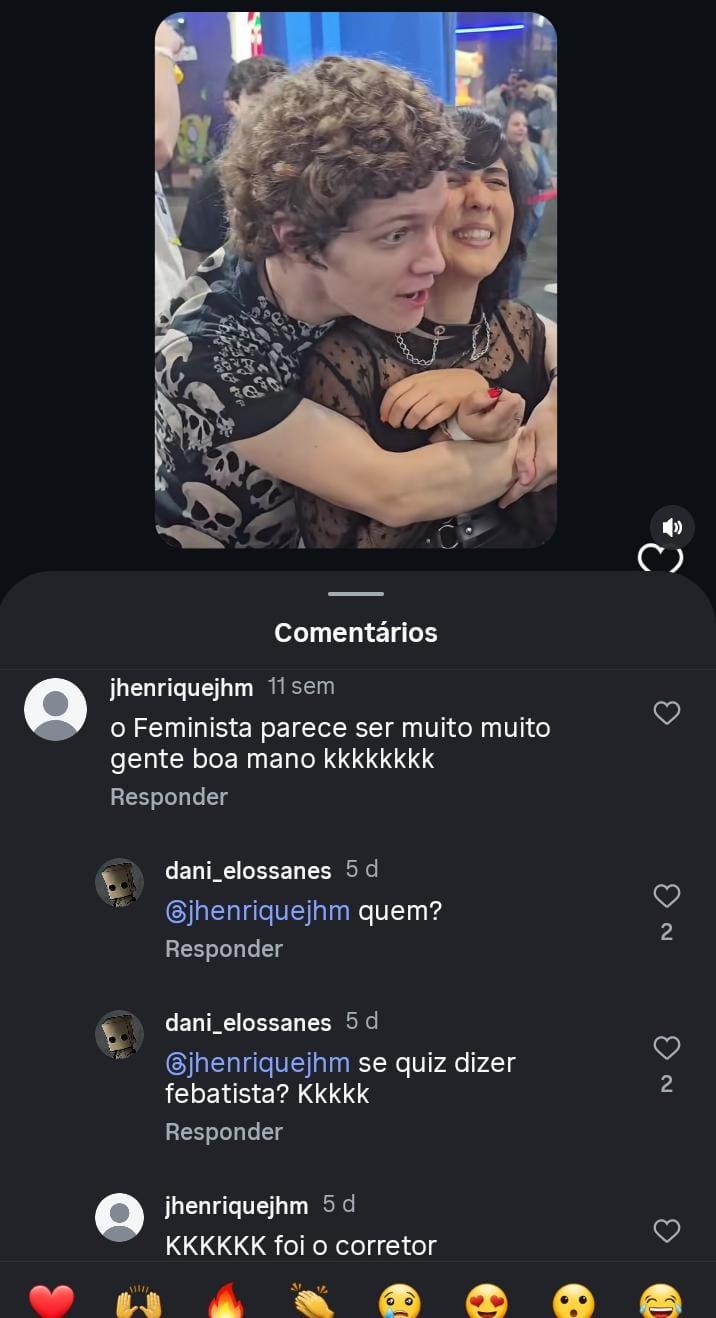
Task: Pick the crying face emoji
Action: (x=400, y=1300)
